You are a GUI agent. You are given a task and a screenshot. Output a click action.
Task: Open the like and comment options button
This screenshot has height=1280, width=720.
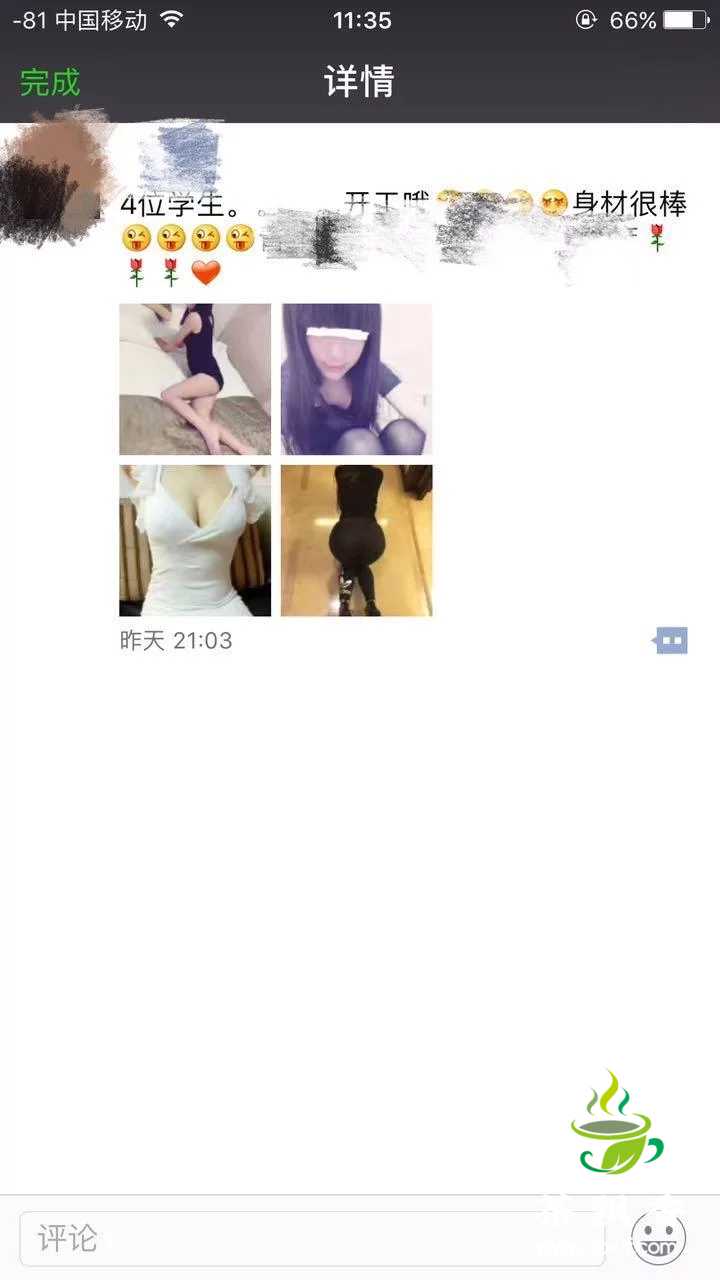coord(671,640)
